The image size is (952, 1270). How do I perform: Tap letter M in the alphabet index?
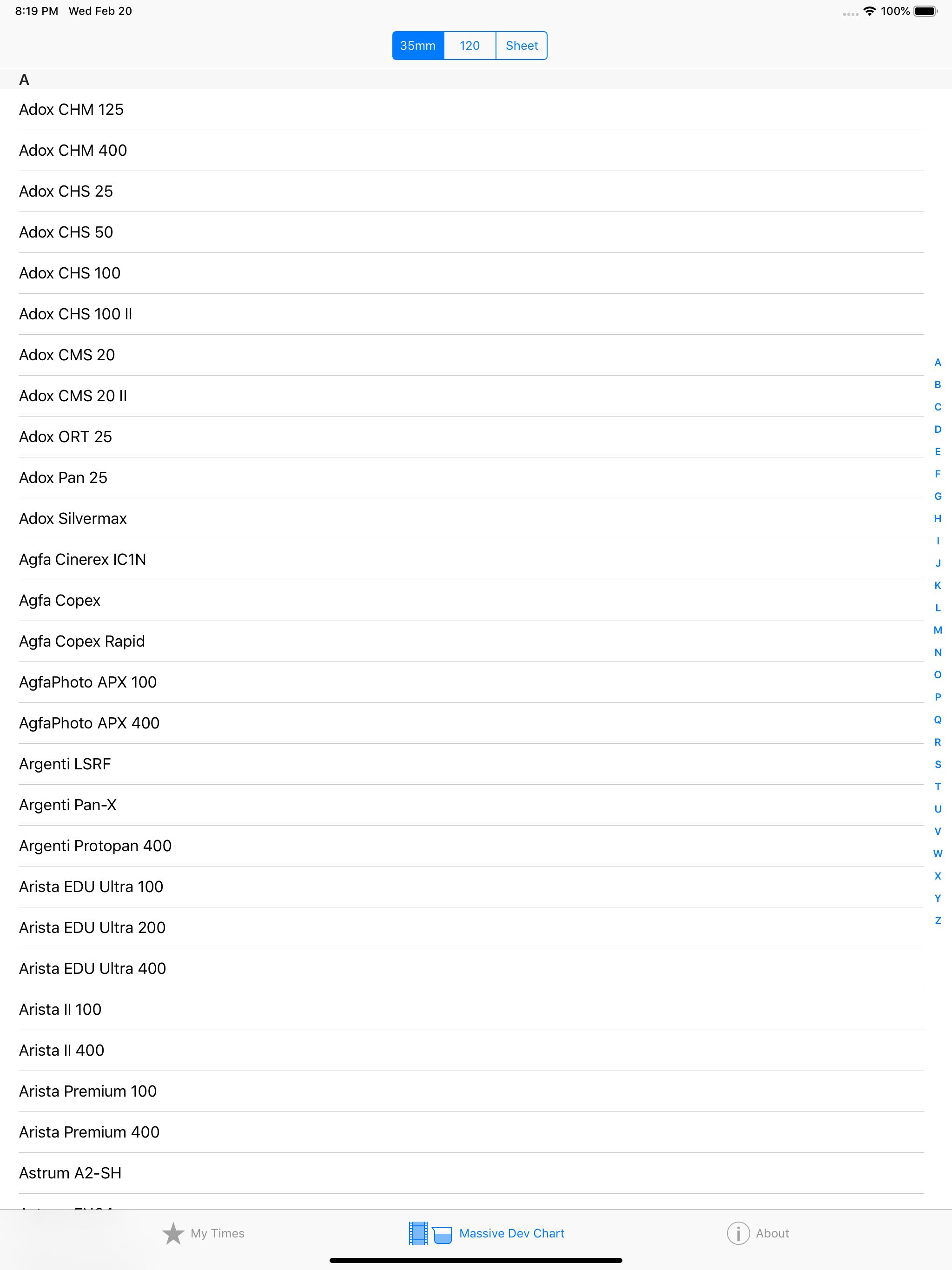pyautogui.click(x=938, y=630)
